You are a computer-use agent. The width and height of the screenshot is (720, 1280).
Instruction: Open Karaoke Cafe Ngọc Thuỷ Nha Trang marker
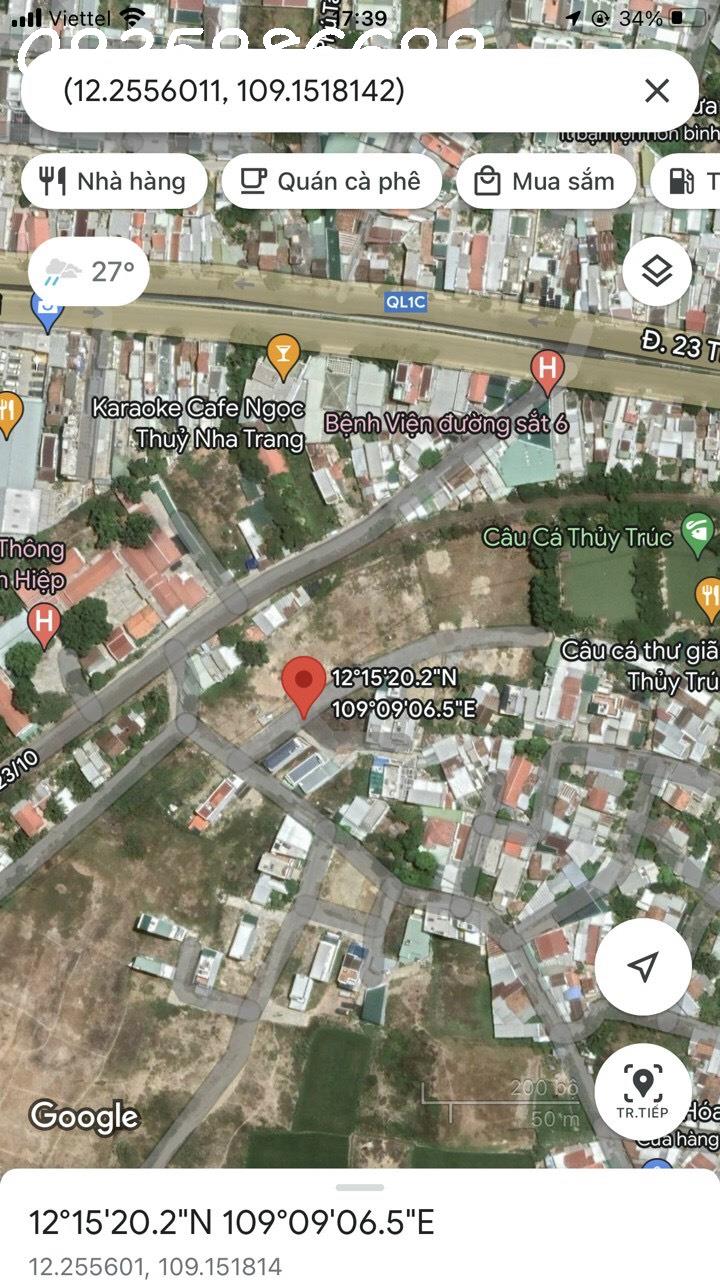[284, 356]
